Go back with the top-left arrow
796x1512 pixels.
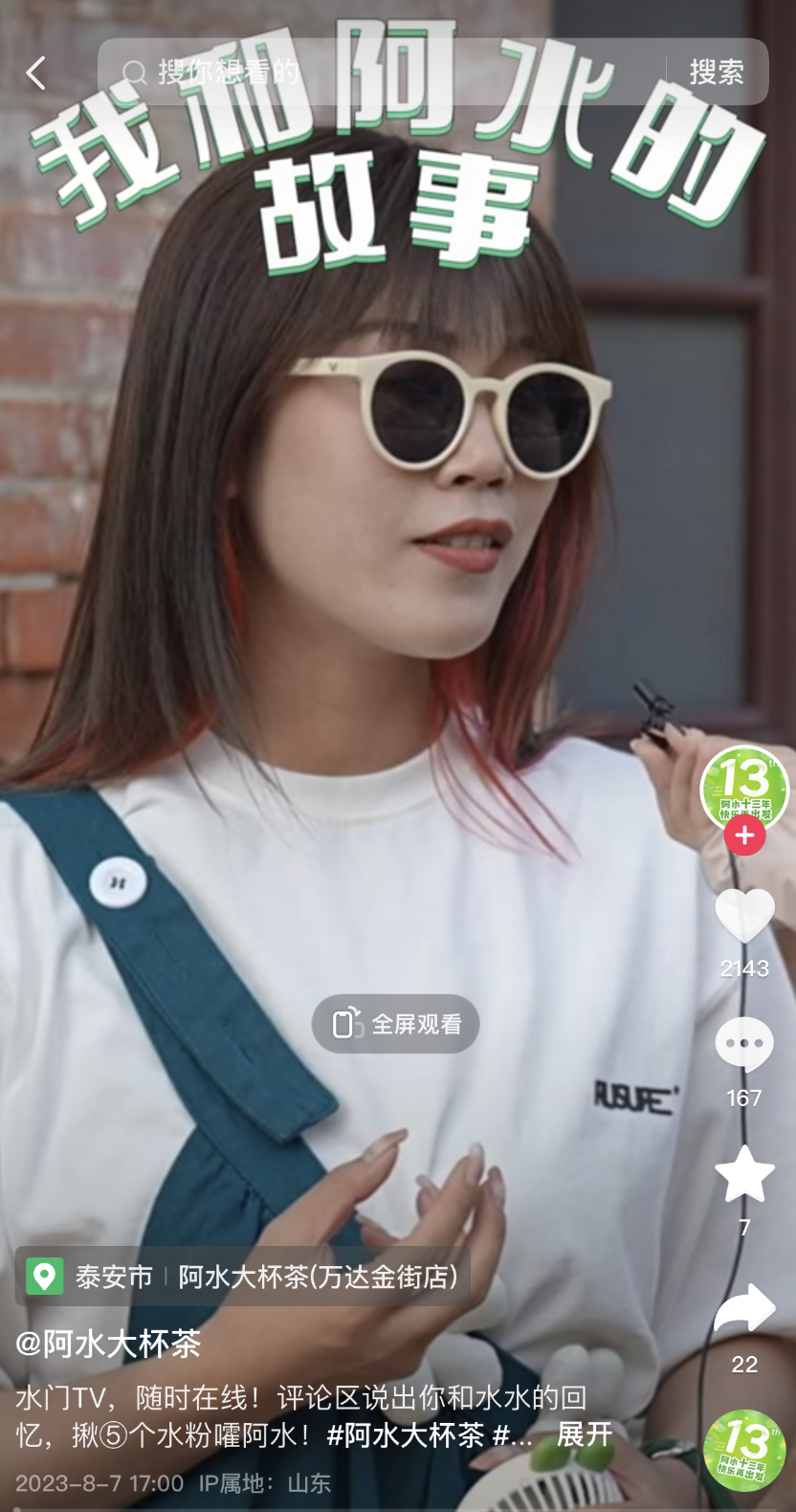[x=36, y=73]
